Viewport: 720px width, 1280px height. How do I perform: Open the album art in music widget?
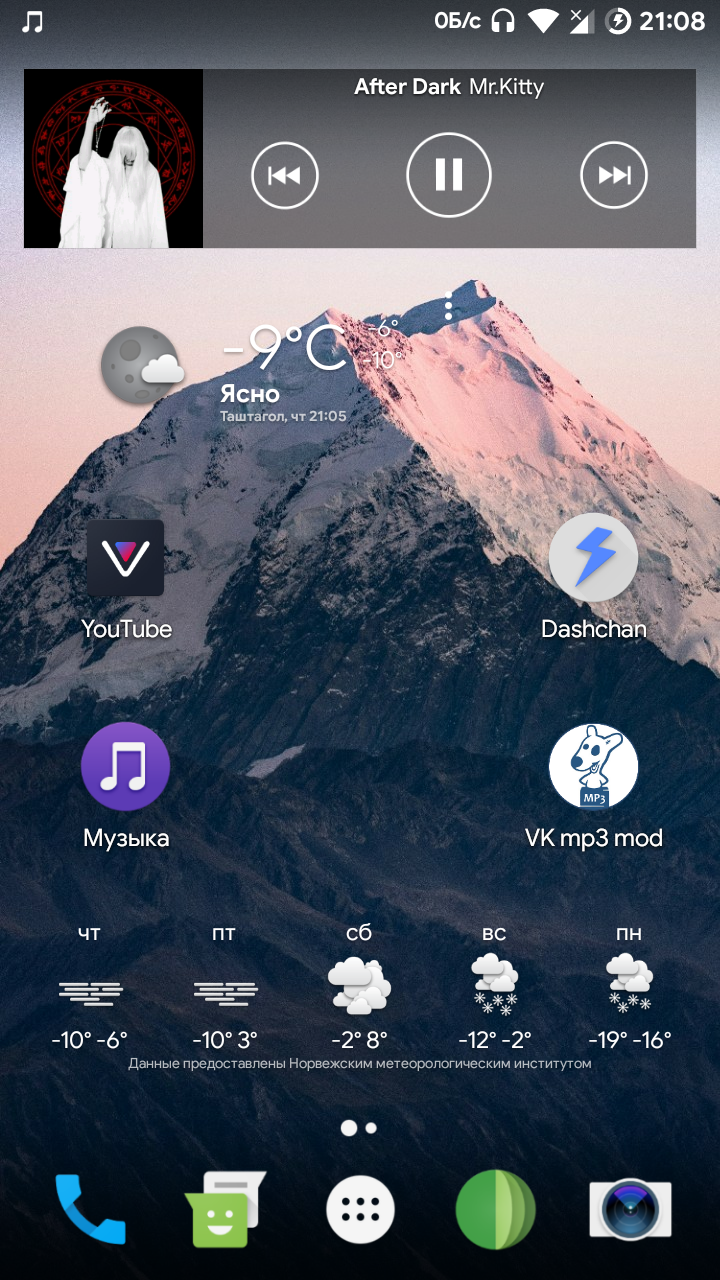click(x=113, y=159)
